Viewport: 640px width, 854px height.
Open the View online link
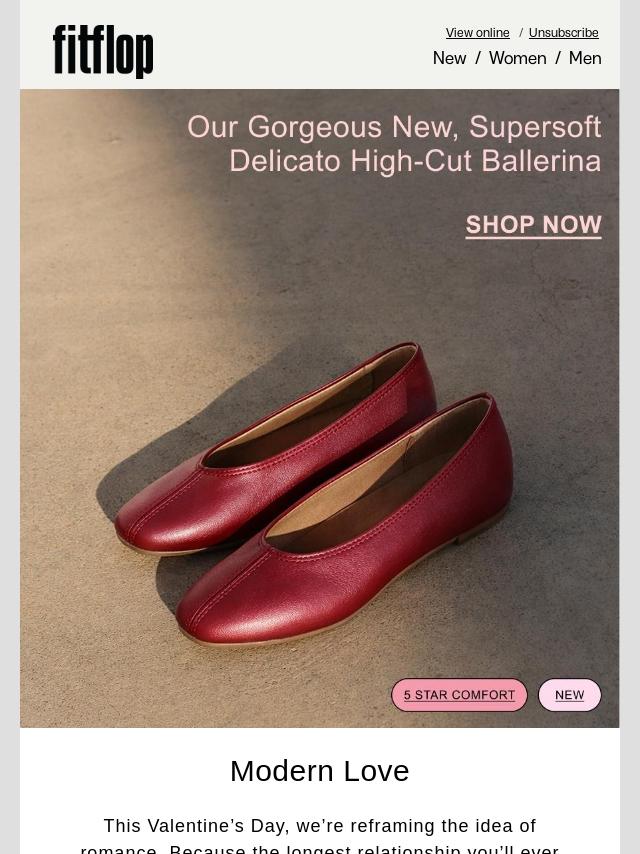[x=477, y=33]
